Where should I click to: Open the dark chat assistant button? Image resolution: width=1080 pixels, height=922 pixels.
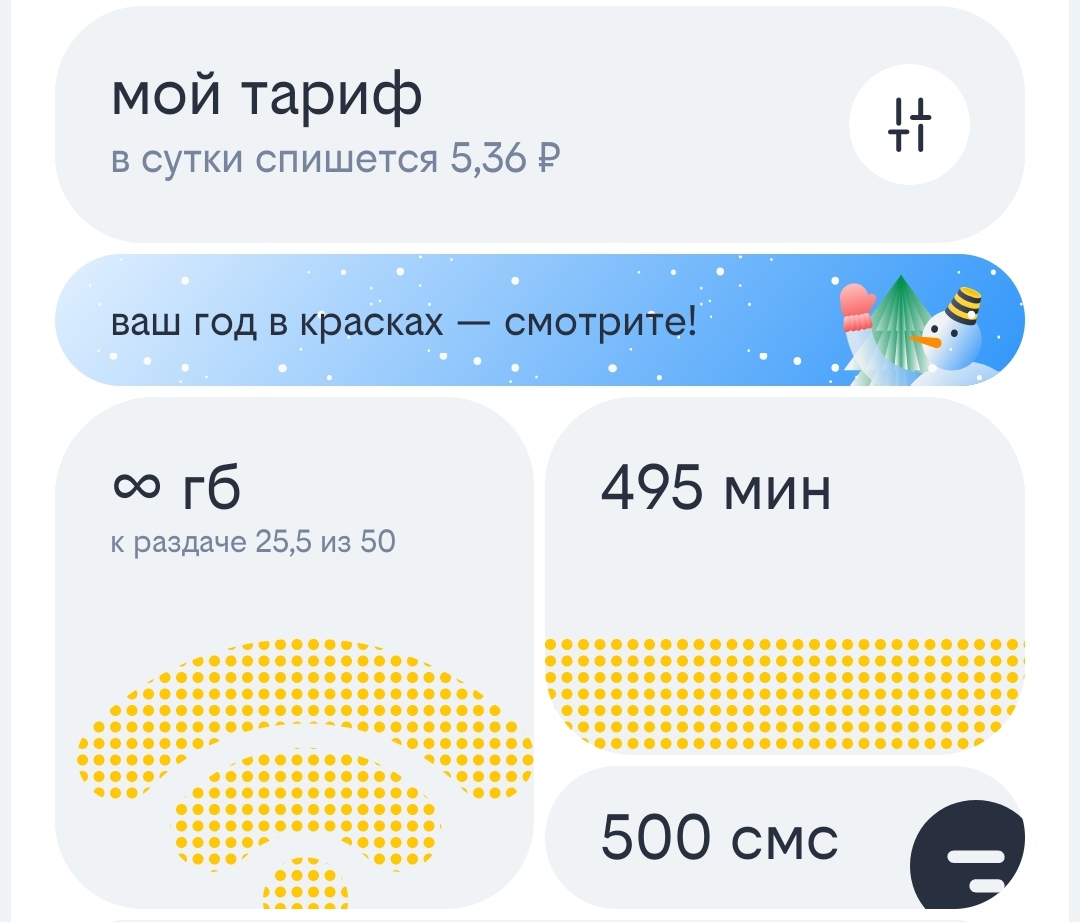click(968, 858)
